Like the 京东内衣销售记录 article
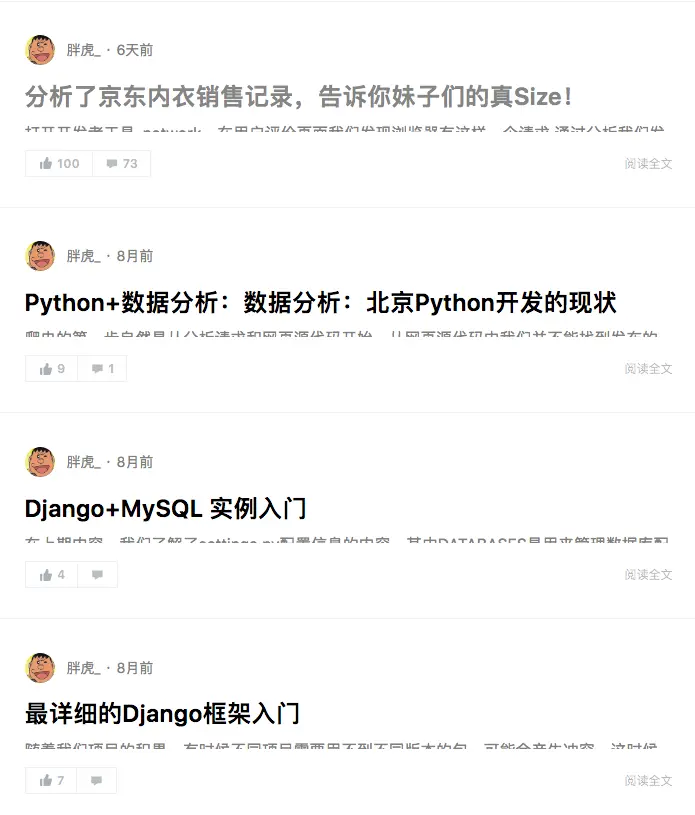This screenshot has height=815, width=695. (x=59, y=164)
